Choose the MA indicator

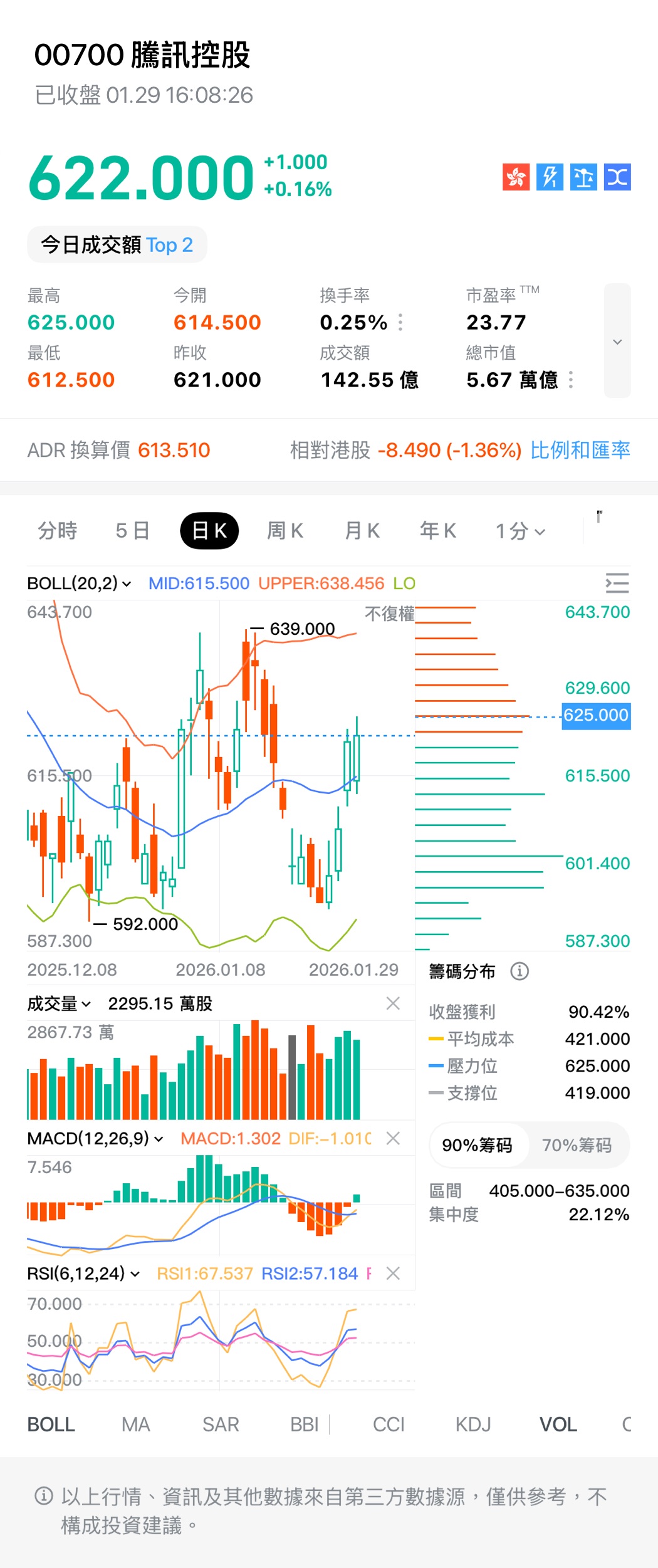[x=136, y=1424]
